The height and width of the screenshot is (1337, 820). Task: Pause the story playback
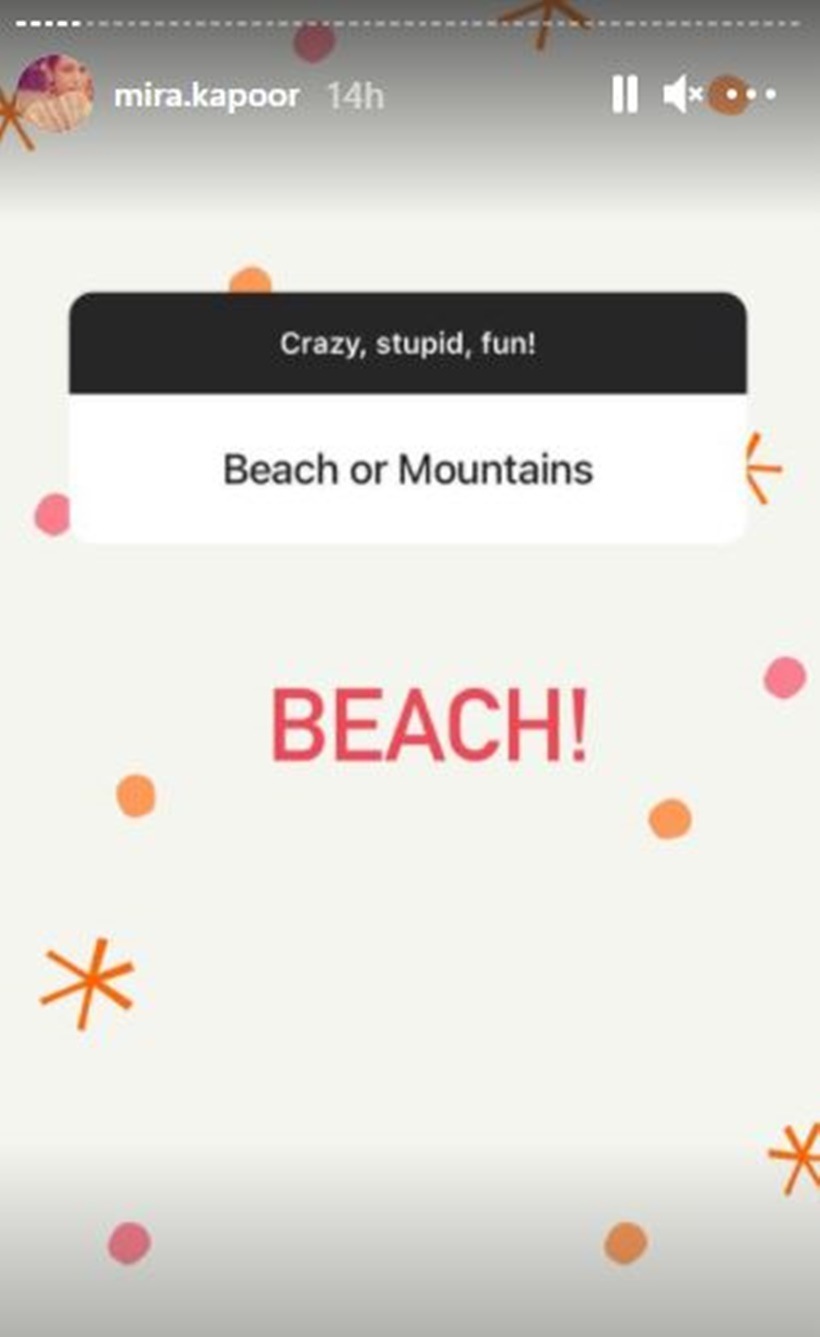pyautogui.click(x=624, y=96)
